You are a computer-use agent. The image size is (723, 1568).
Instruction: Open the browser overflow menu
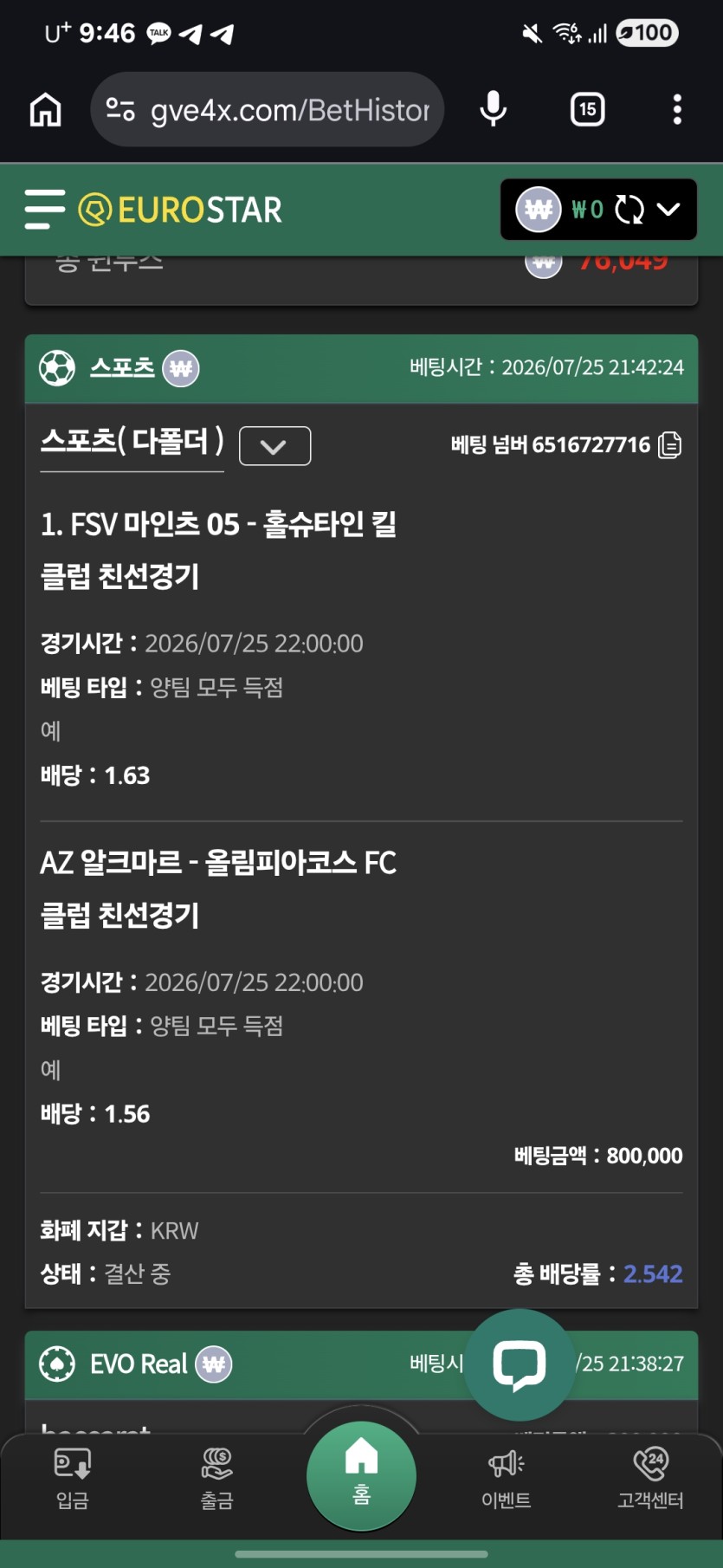(x=677, y=109)
